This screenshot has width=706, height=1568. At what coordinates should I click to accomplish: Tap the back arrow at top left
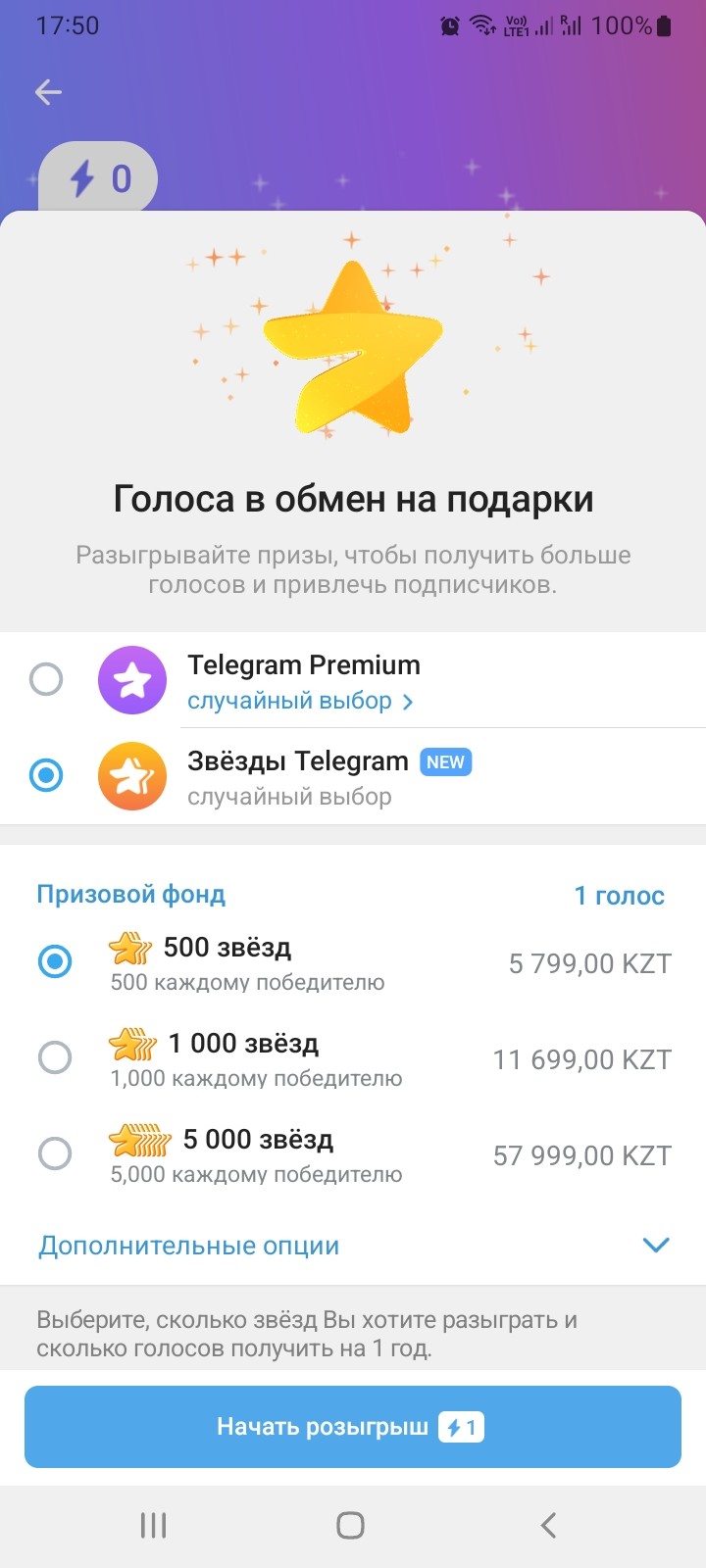pos(47,91)
